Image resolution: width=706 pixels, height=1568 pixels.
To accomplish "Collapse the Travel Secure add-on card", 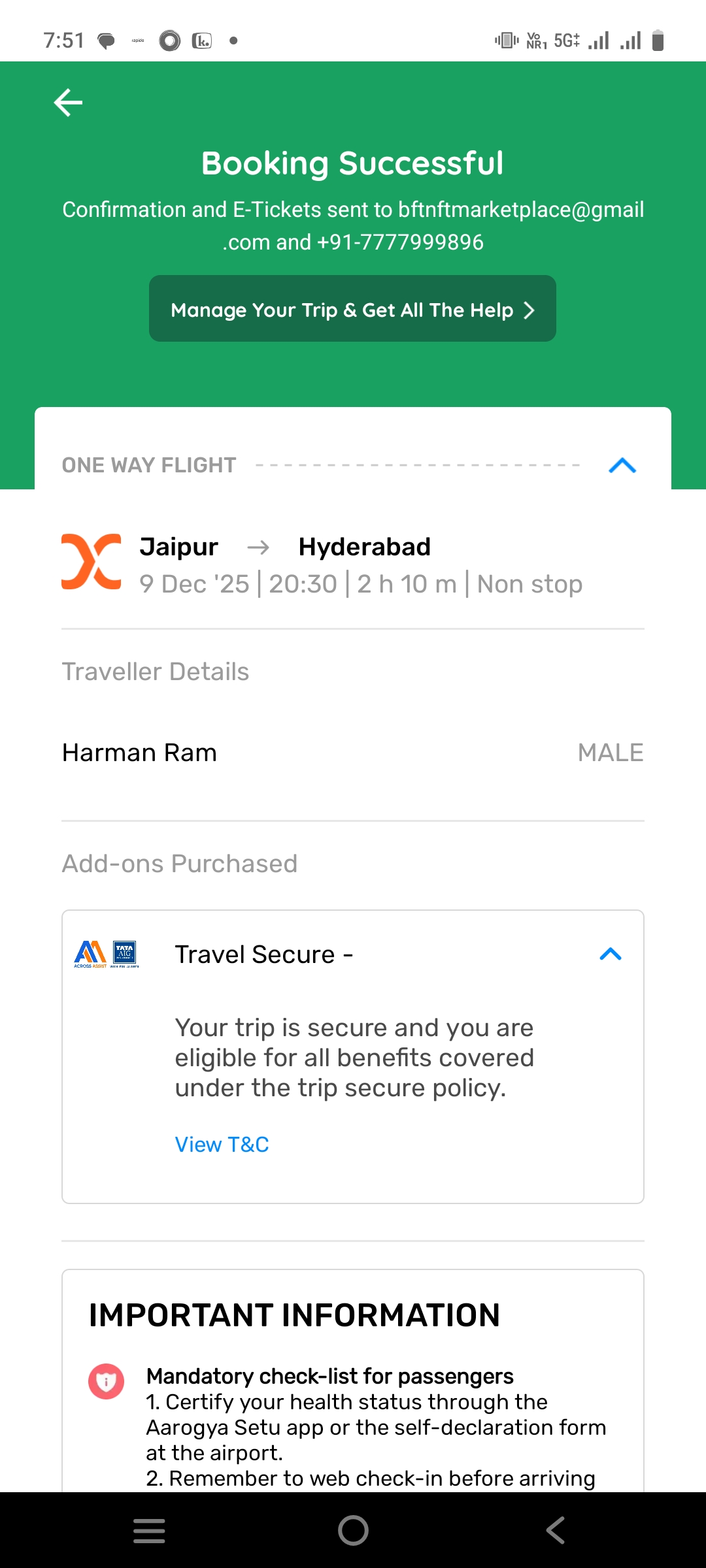I will tap(610, 955).
